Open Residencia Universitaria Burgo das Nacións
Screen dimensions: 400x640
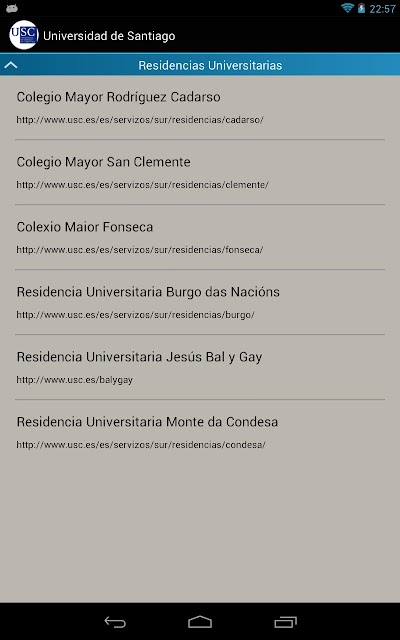[x=200, y=302]
